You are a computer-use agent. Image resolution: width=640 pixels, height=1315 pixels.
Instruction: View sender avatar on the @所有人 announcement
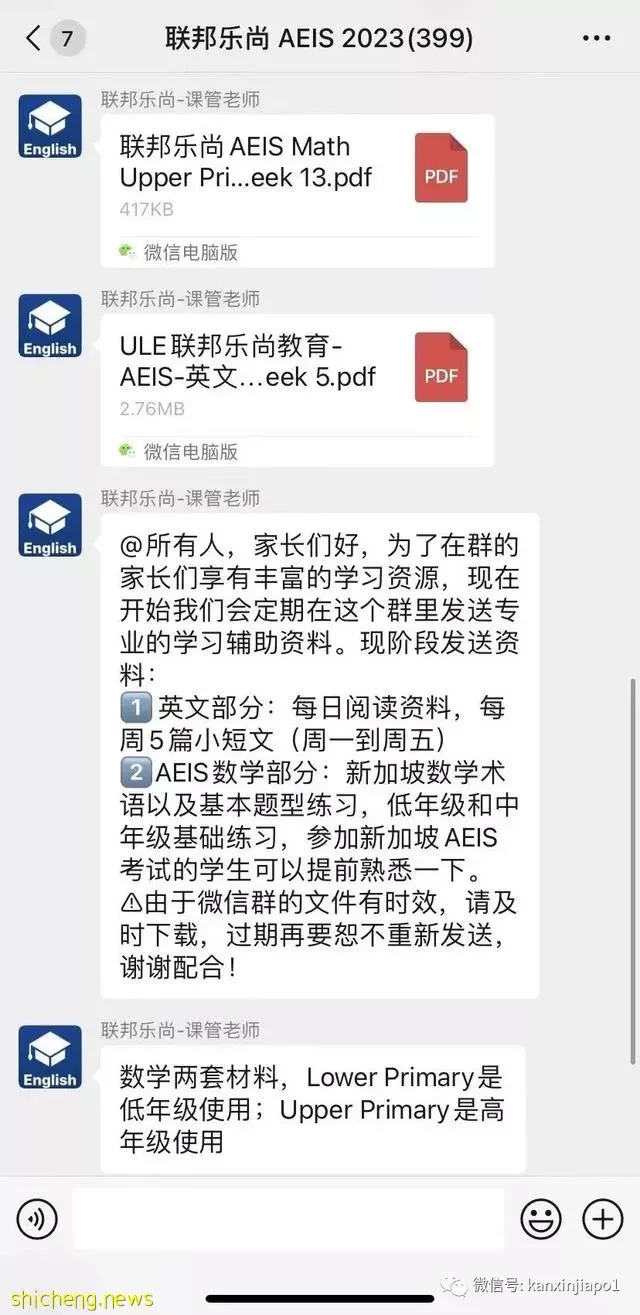50,526
